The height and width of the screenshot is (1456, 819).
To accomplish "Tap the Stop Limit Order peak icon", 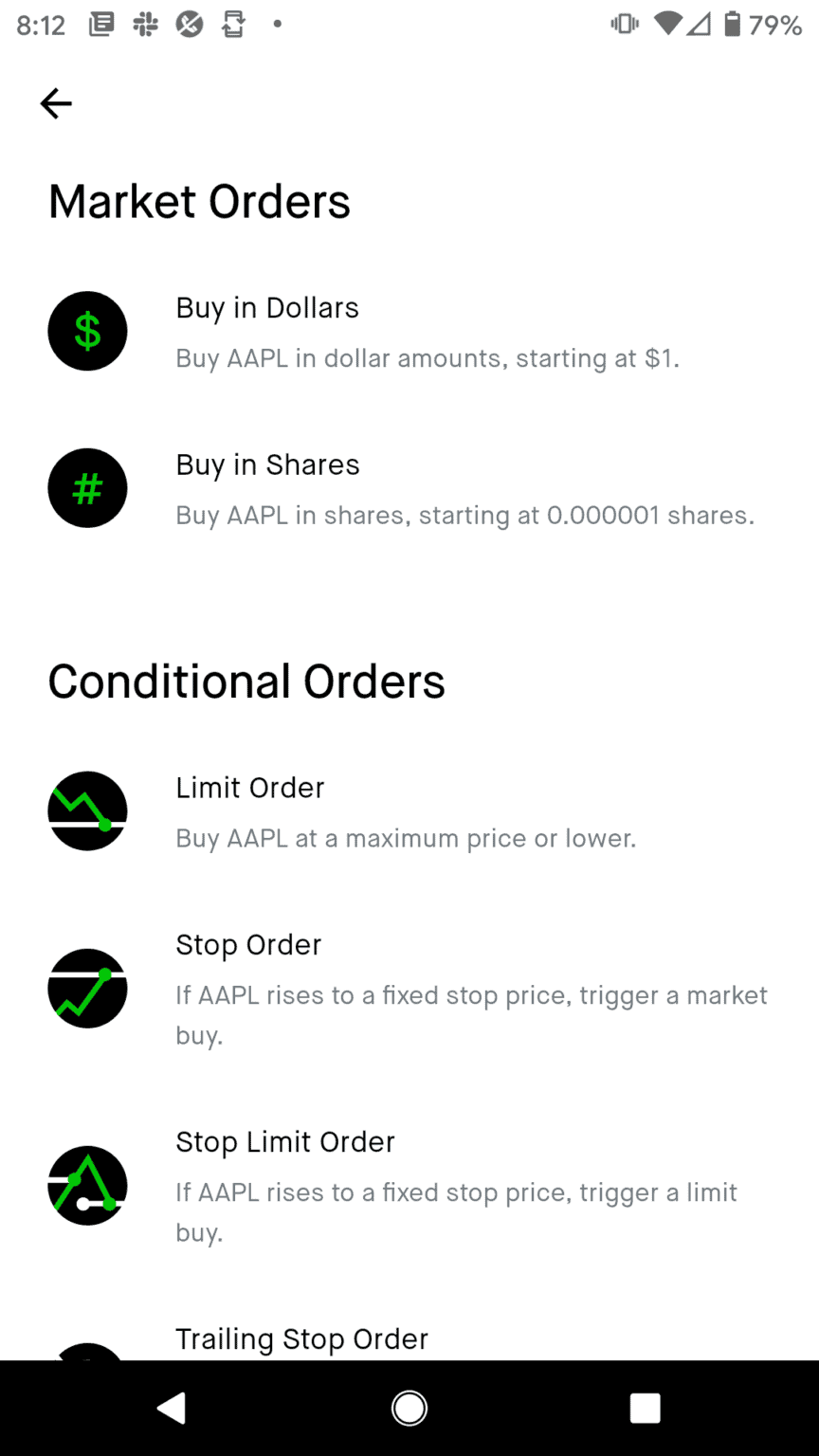I will 87,1185.
